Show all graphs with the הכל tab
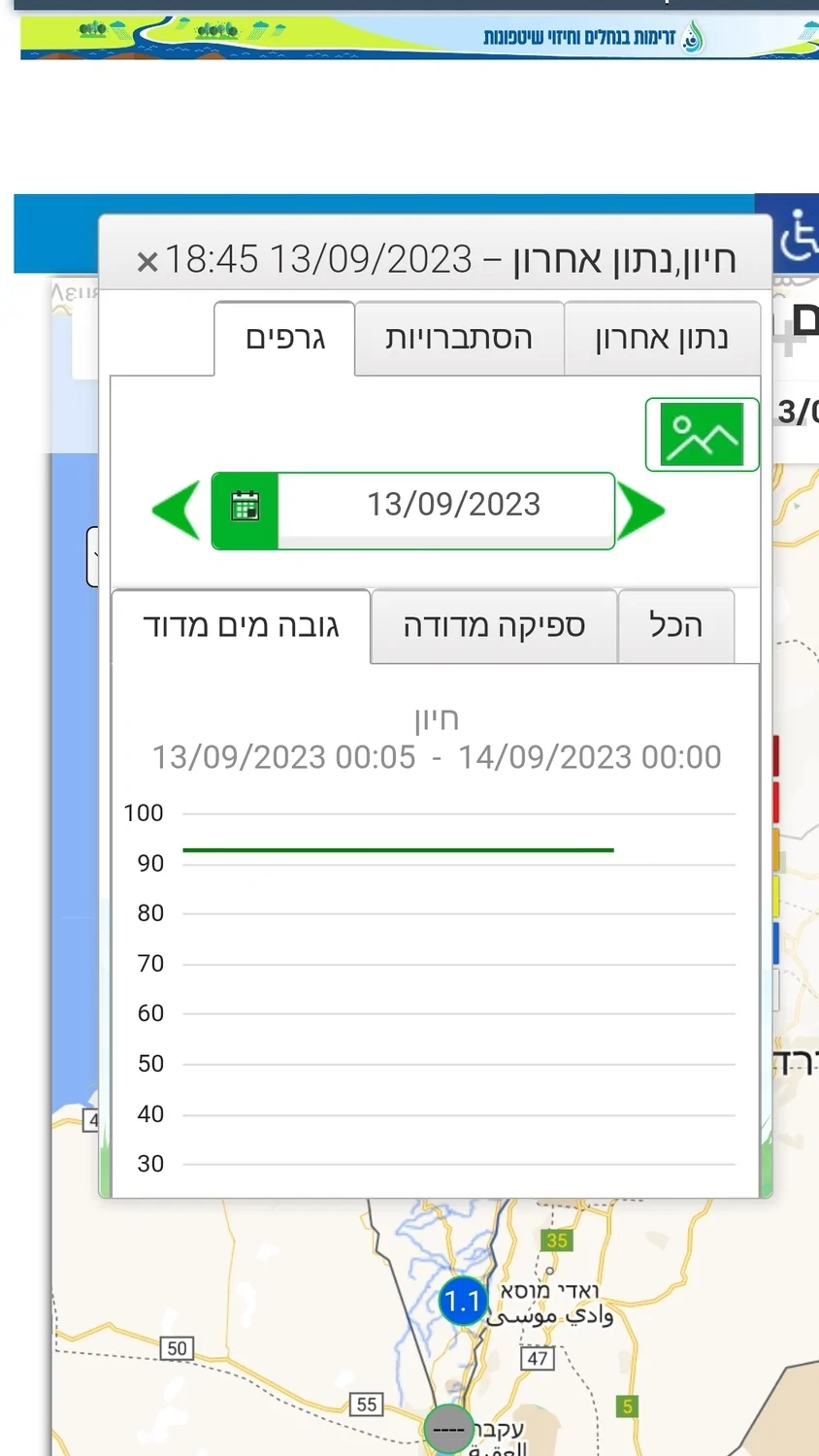This screenshot has height=1456, width=819. click(x=675, y=626)
